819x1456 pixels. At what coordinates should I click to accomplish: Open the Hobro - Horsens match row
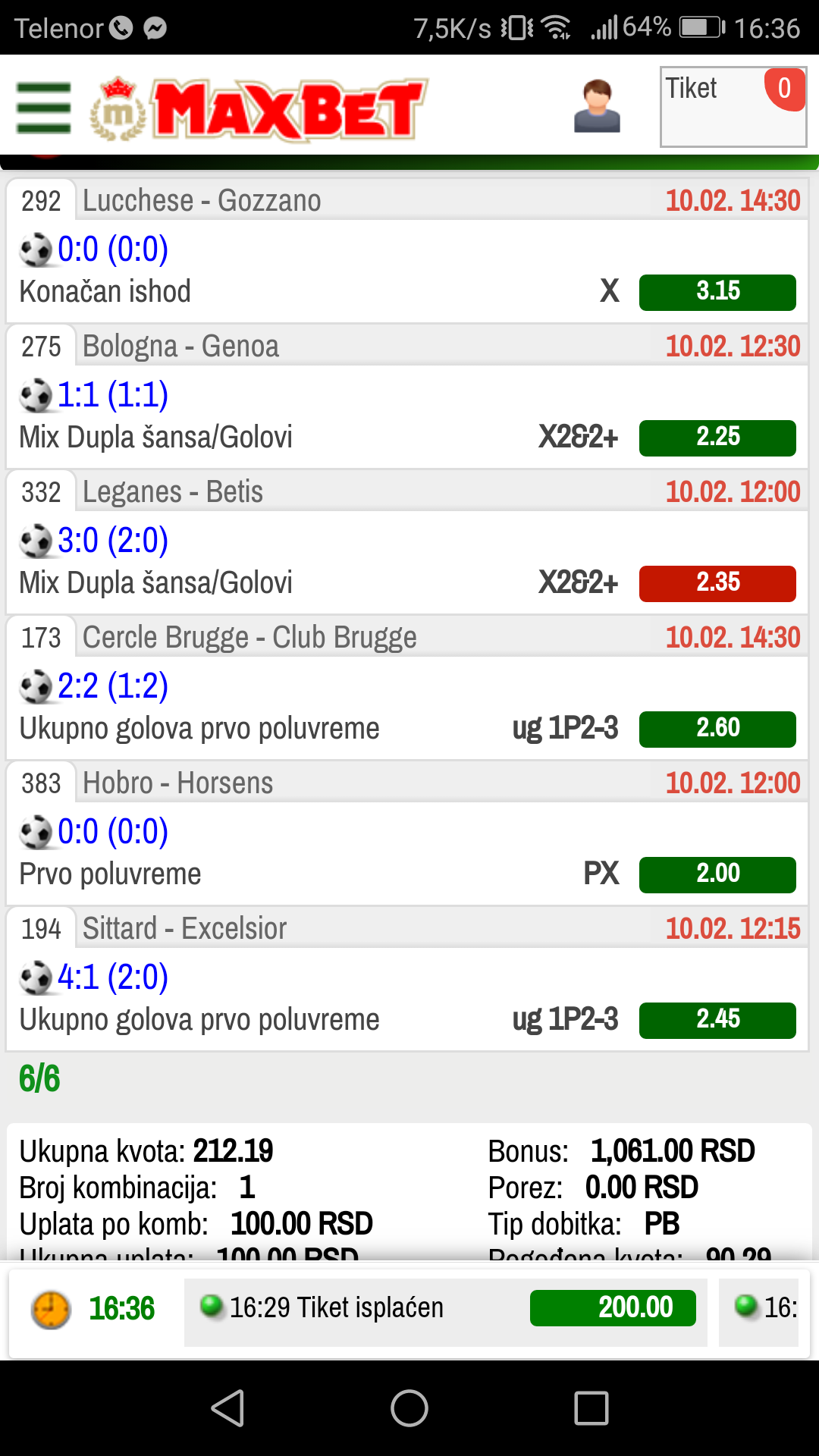[x=408, y=833]
